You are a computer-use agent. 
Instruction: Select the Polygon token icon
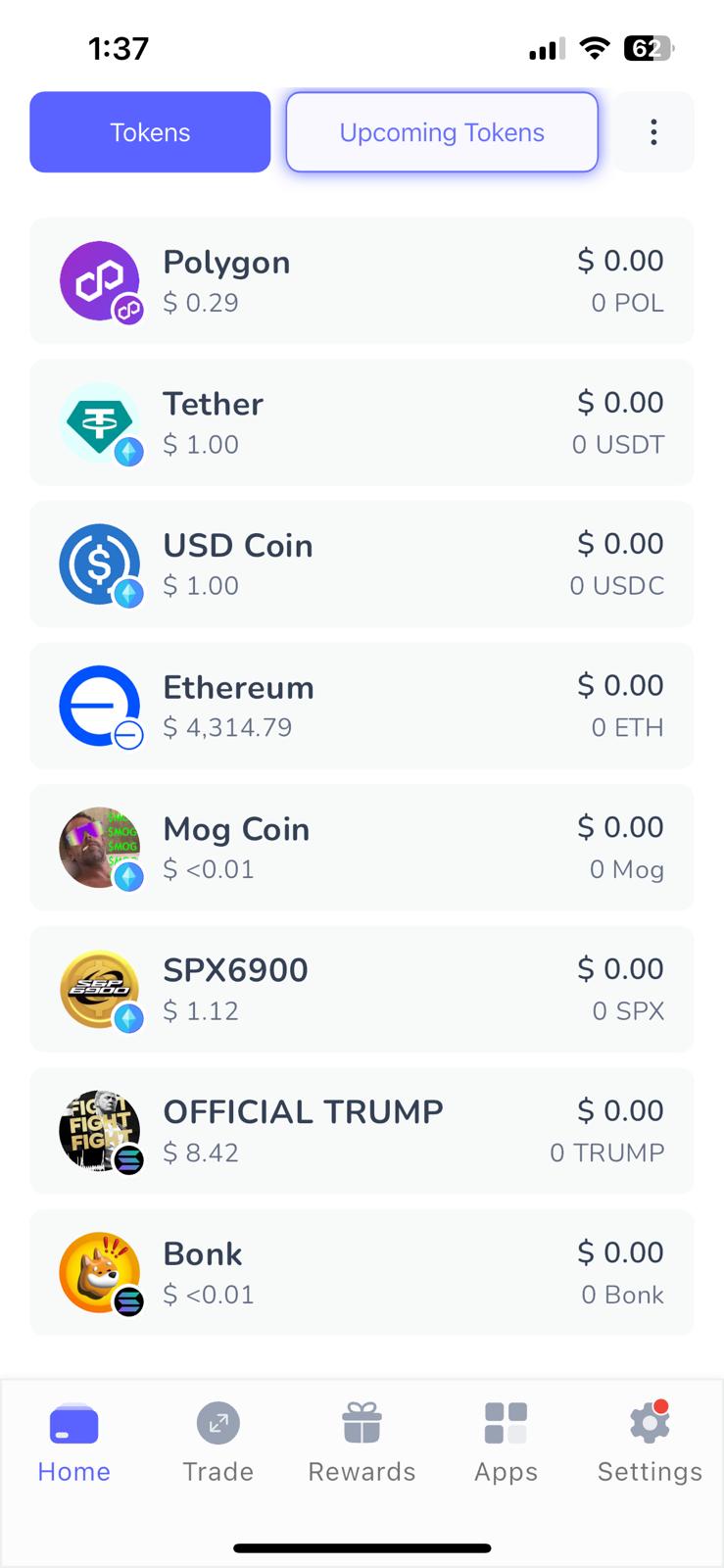100,281
